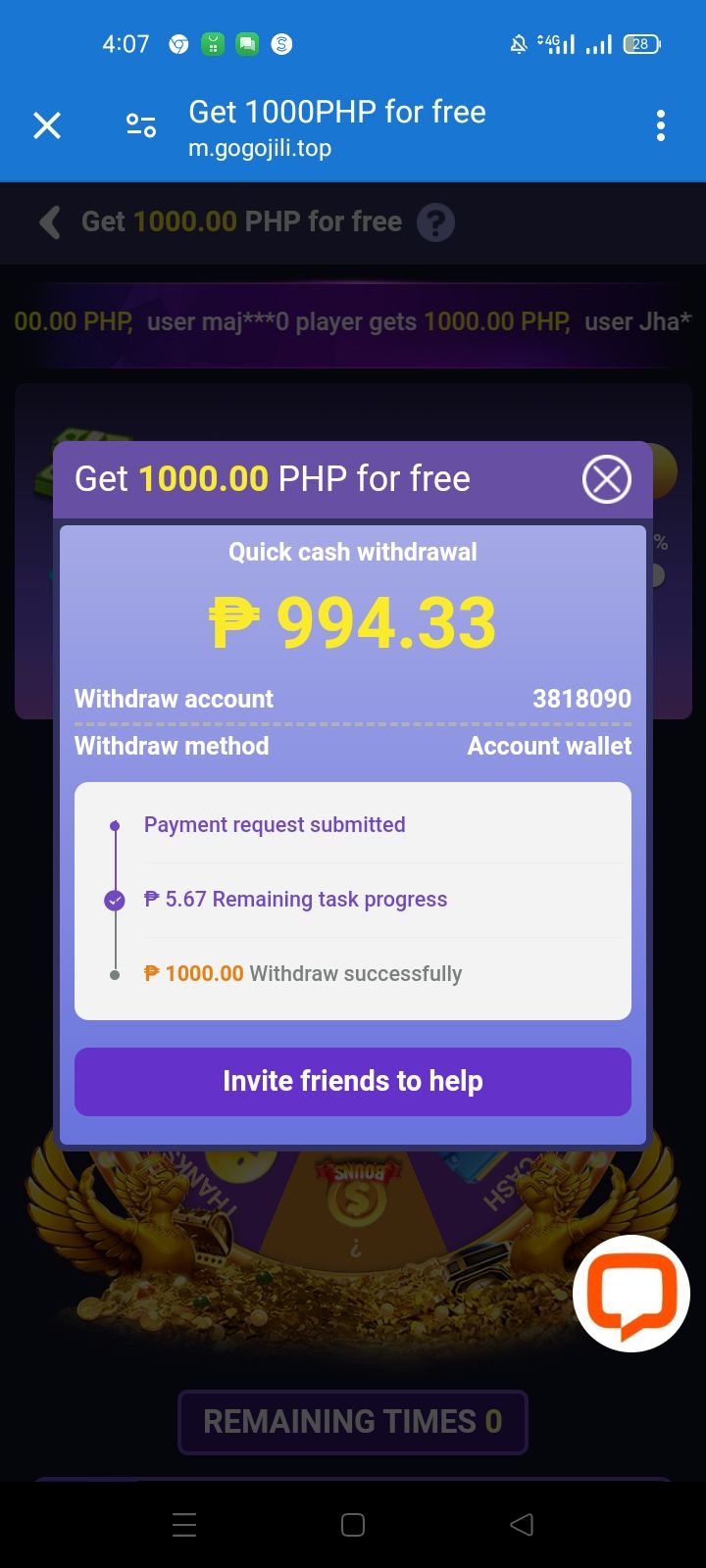Viewport: 706px width, 1568px height.
Task: Tap Invite friends to help
Action: [353, 1081]
